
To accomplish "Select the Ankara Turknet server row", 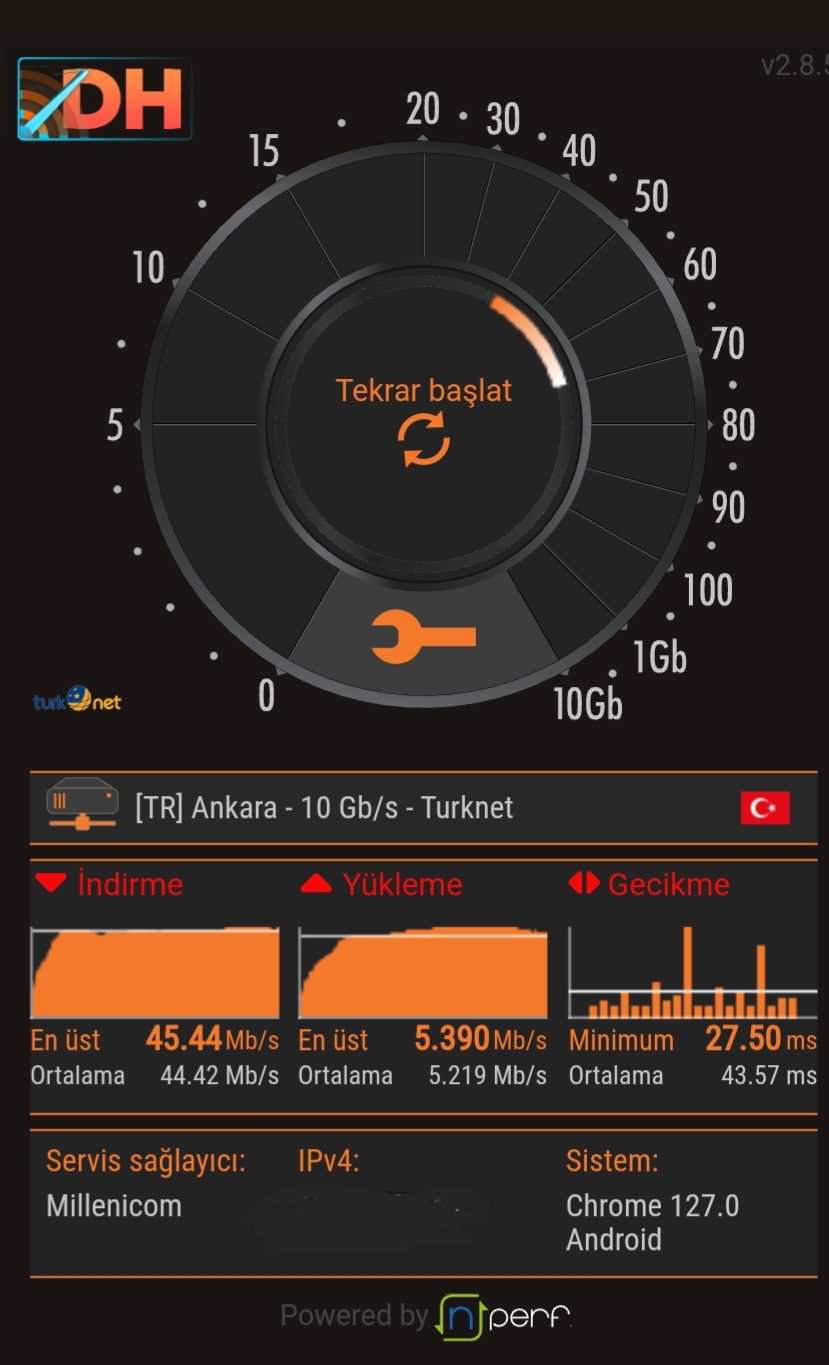I will tap(423, 807).
